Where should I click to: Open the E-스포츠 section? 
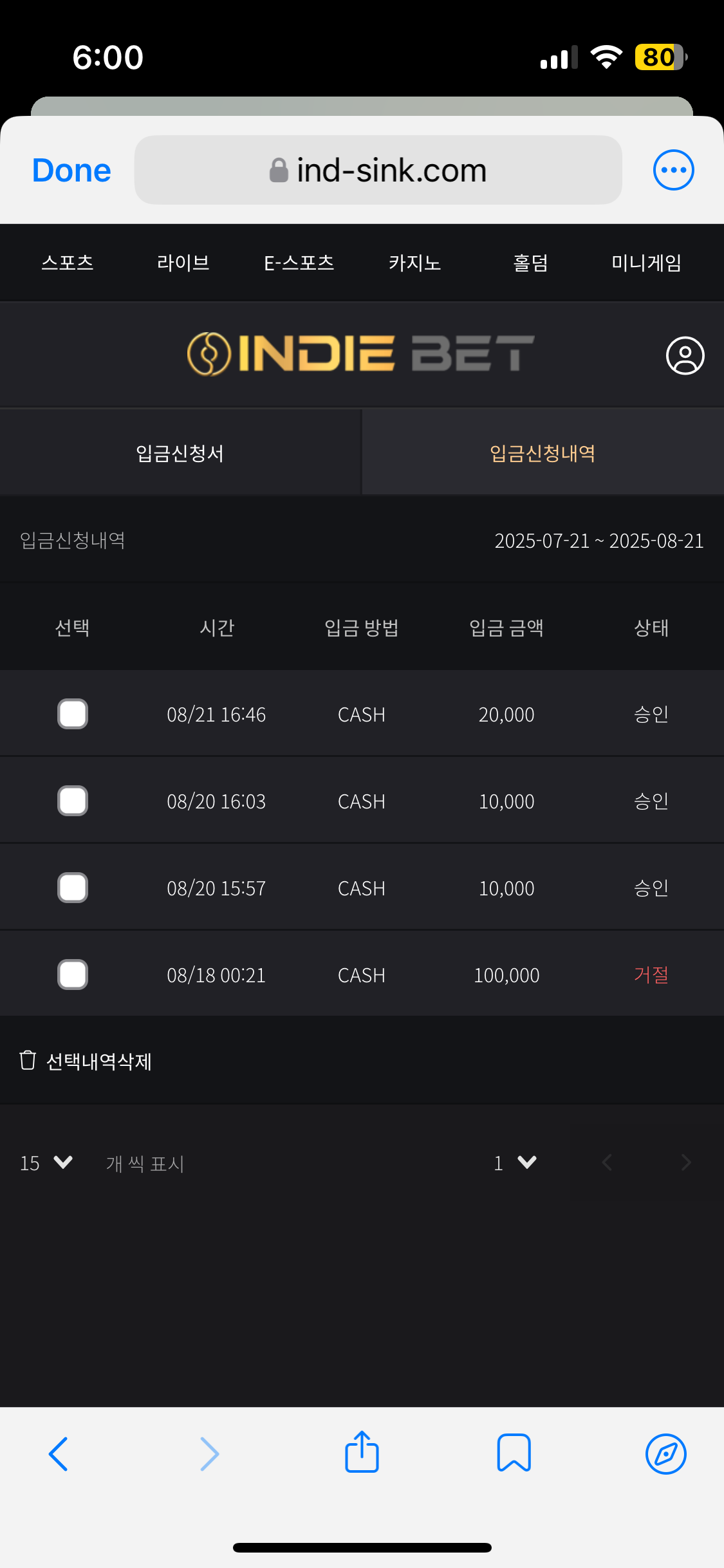click(299, 263)
